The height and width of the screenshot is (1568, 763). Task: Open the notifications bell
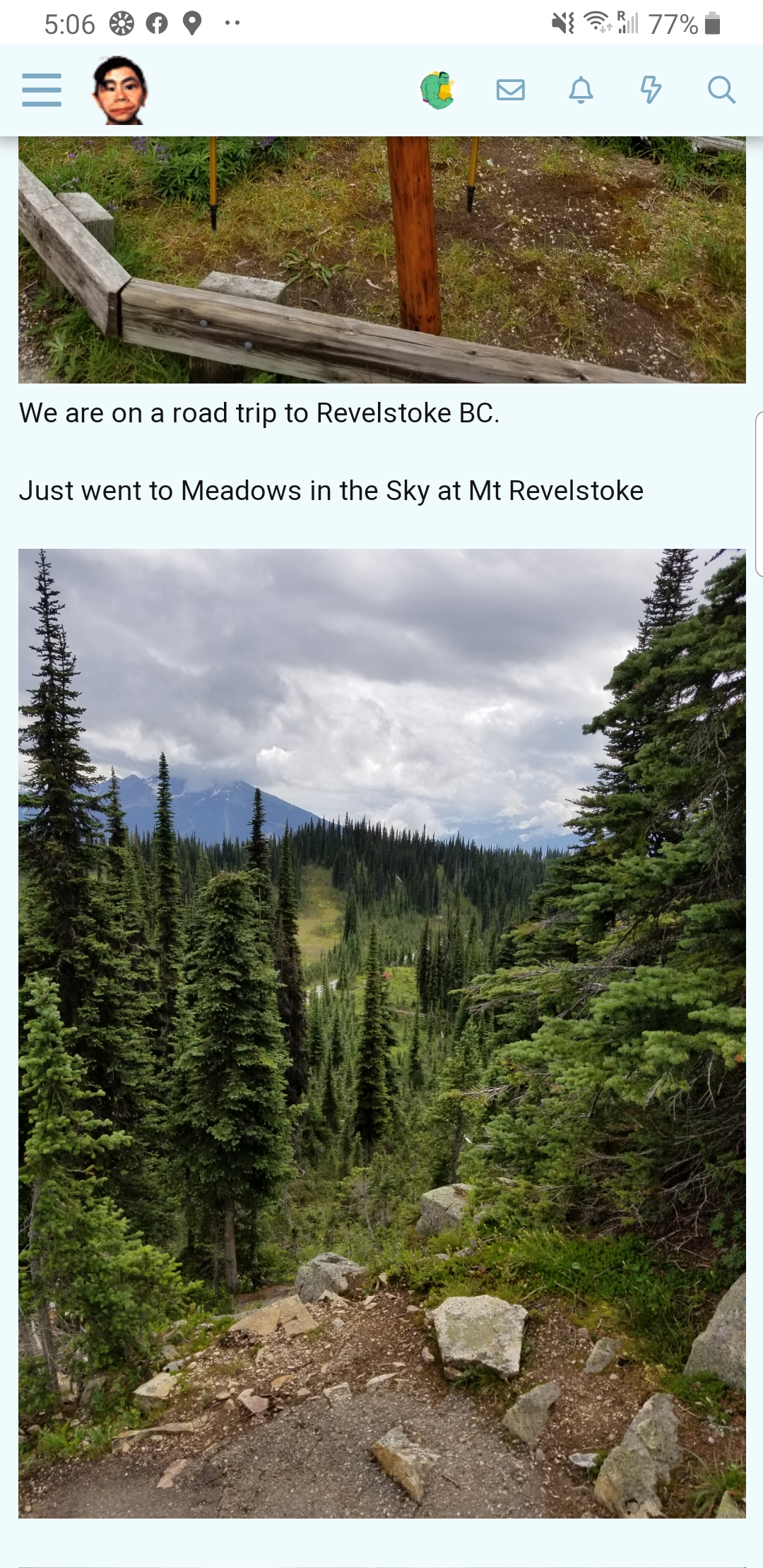tap(581, 90)
